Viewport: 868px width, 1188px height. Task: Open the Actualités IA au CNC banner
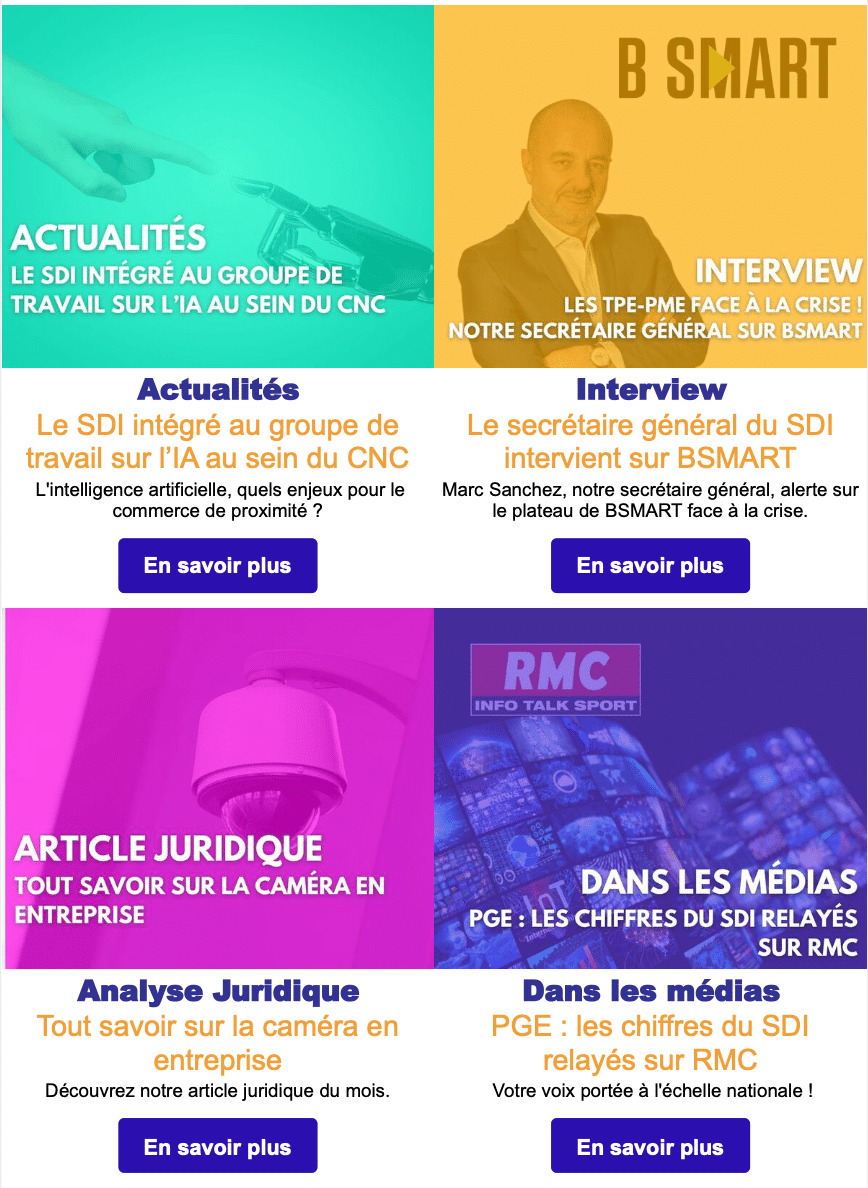(218, 187)
